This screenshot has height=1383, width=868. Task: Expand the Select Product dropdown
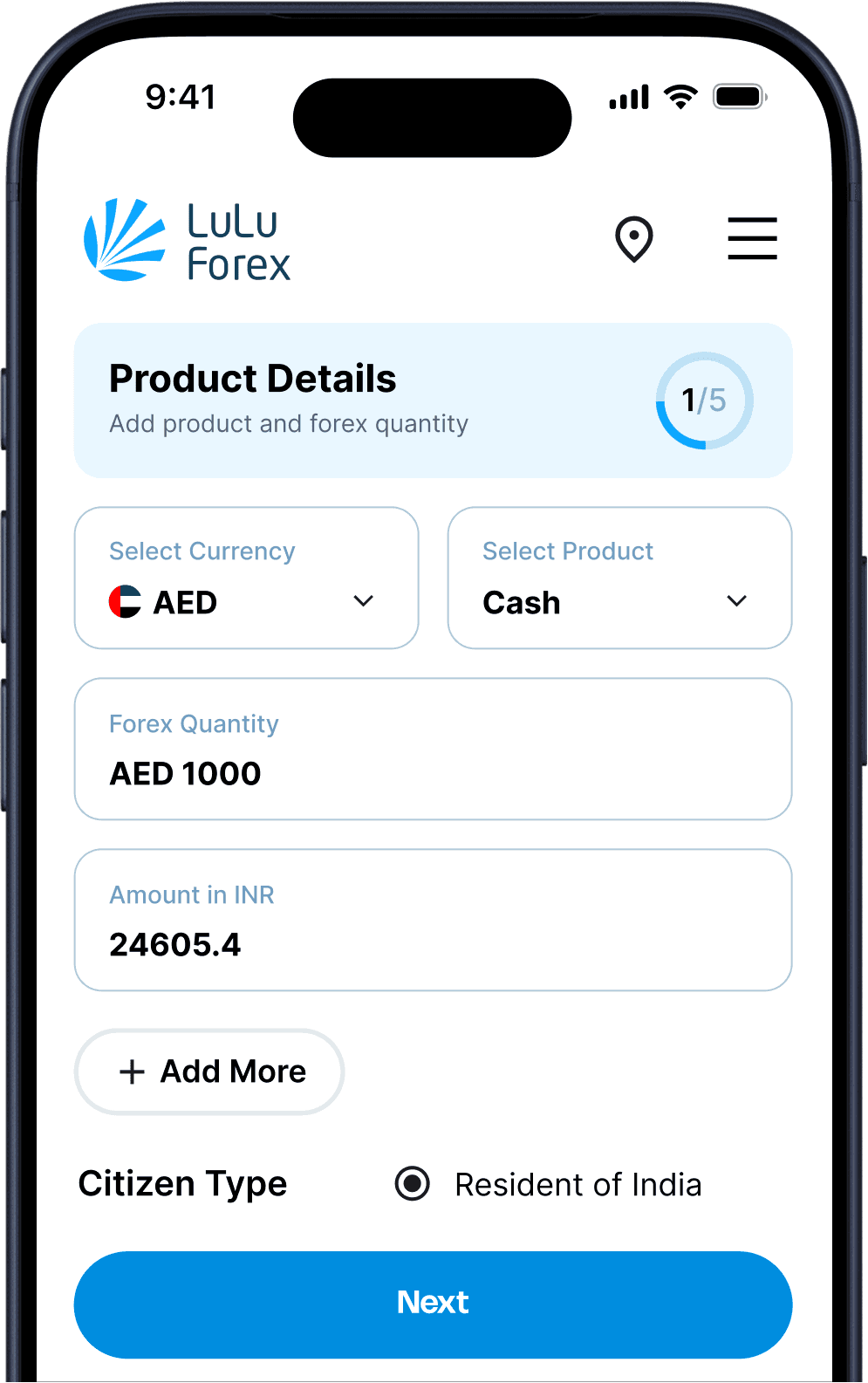[619, 579]
